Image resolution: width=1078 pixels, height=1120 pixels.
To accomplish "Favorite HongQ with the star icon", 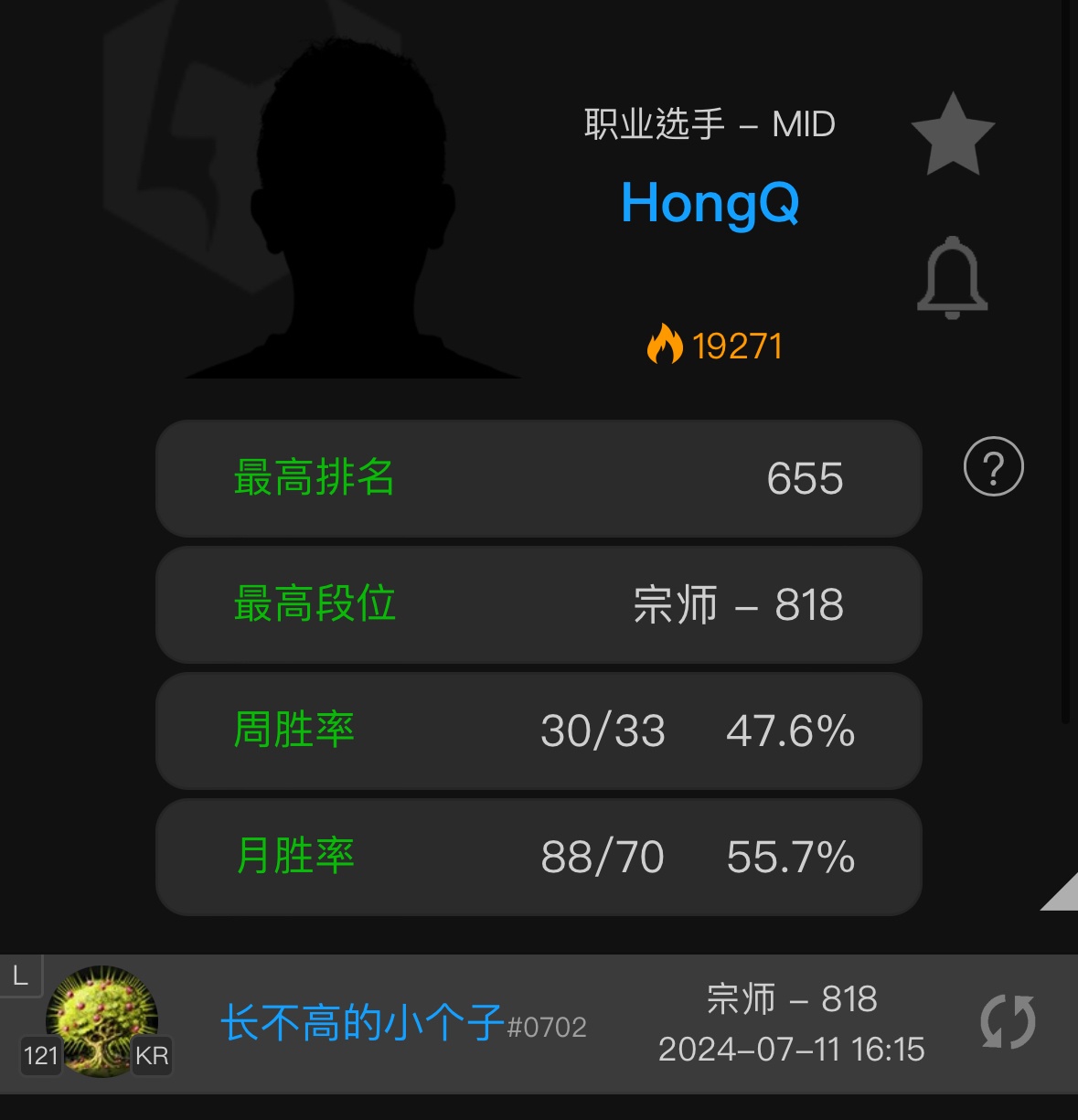I will 953,135.
